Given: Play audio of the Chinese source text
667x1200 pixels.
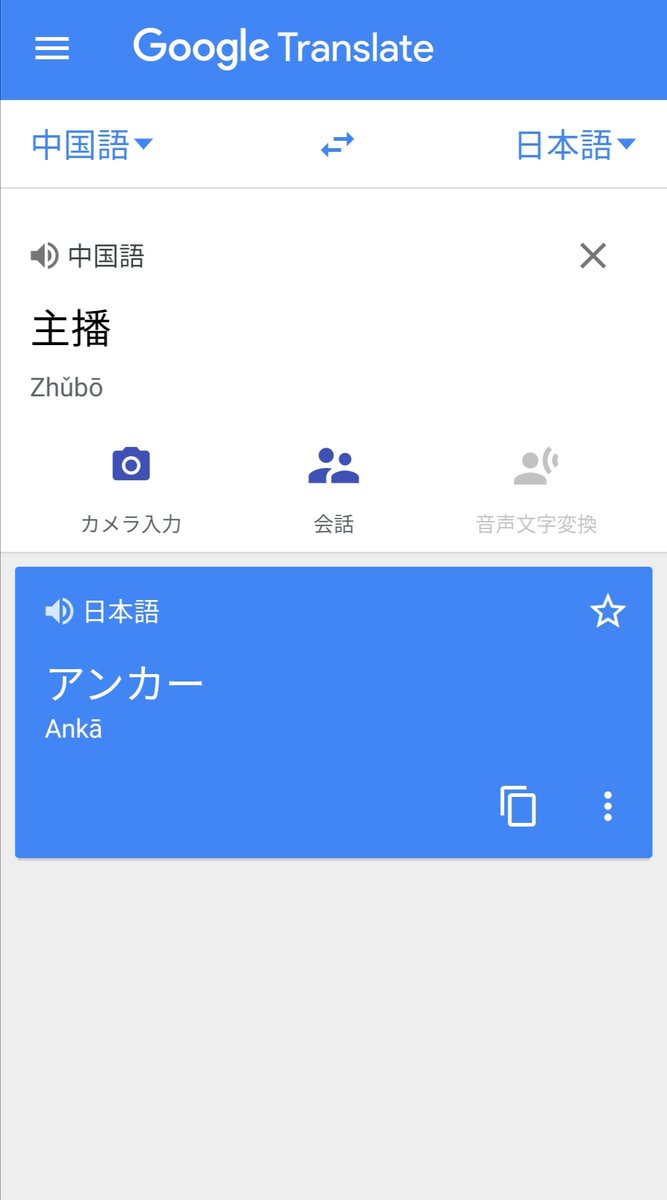Looking at the screenshot, I should (44, 256).
